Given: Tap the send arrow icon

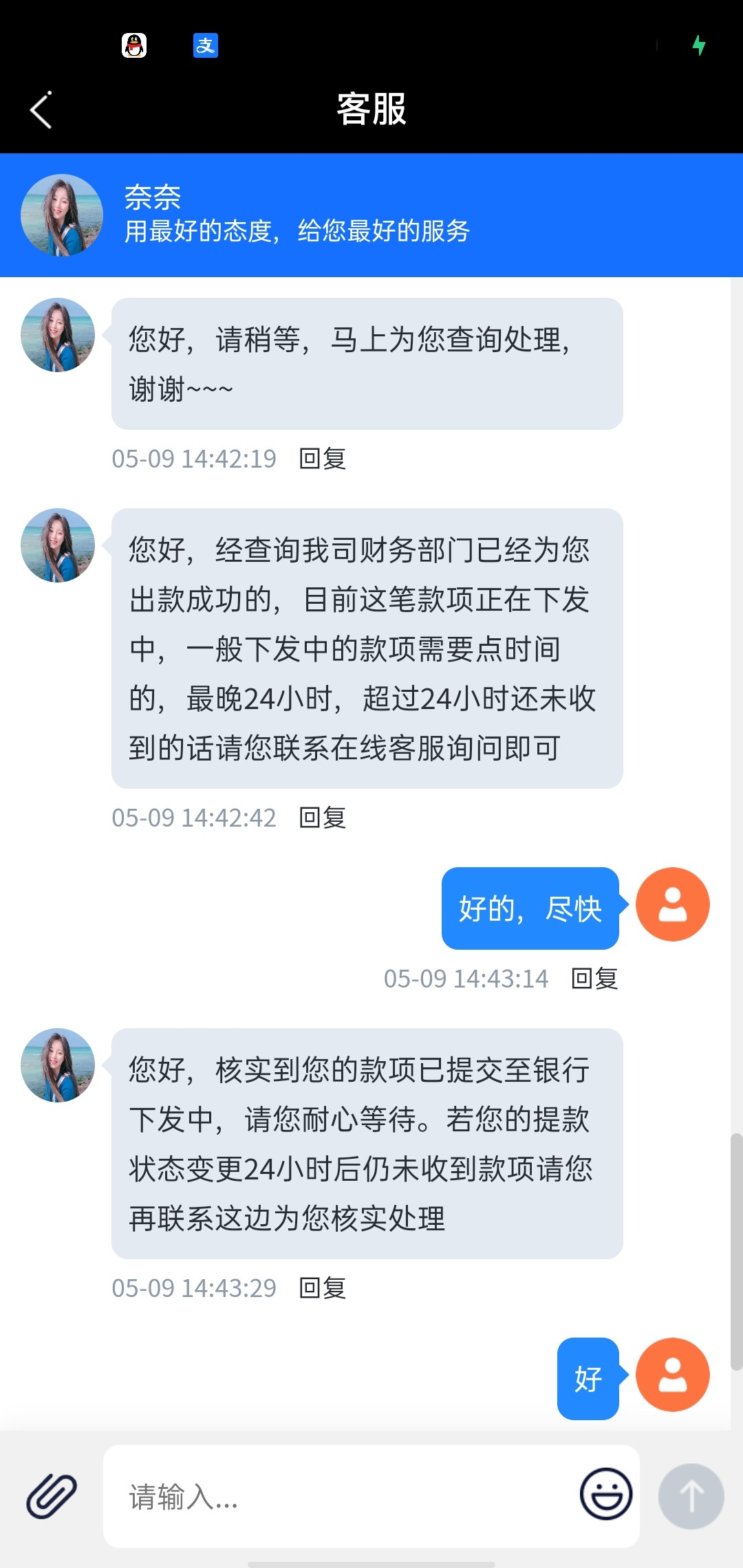Looking at the screenshot, I should 691,1496.
